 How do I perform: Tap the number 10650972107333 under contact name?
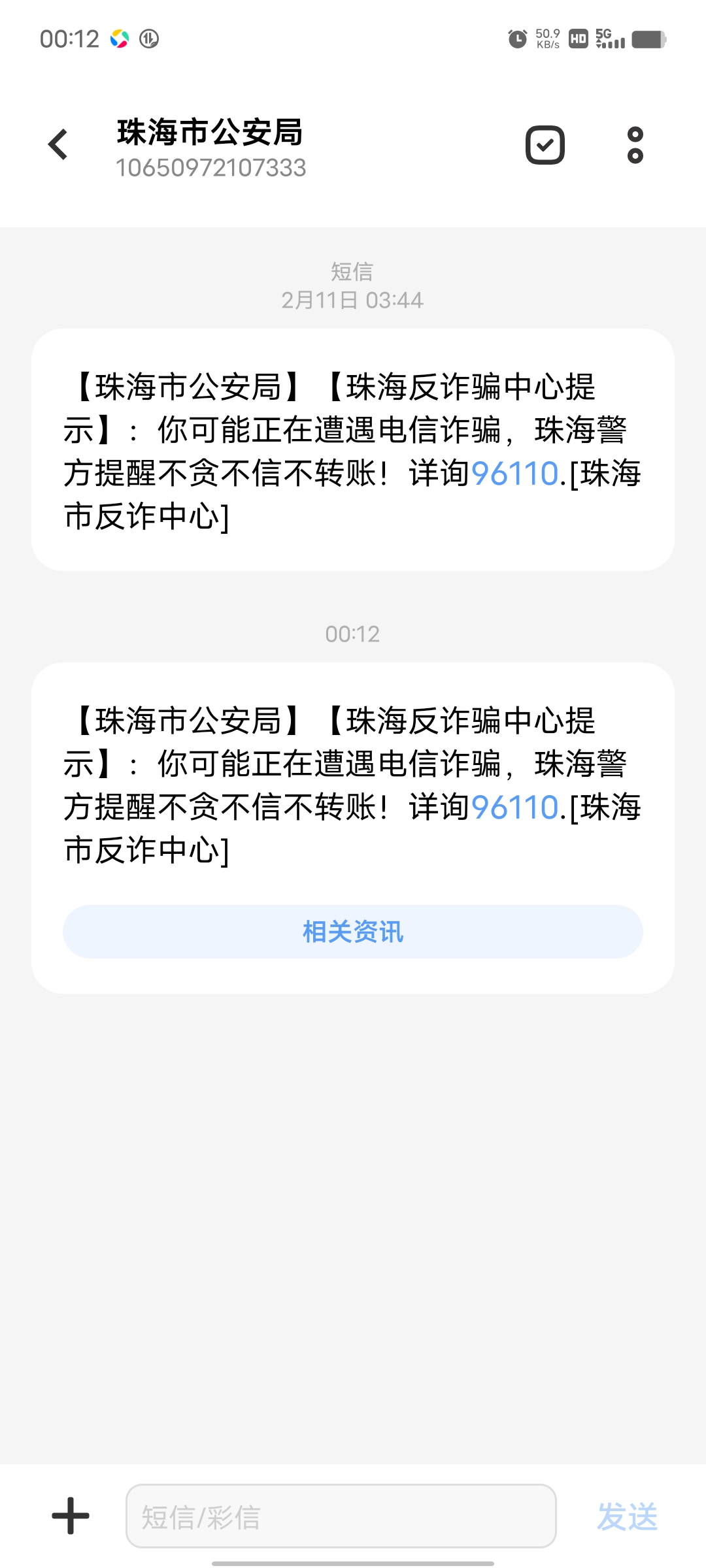212,169
